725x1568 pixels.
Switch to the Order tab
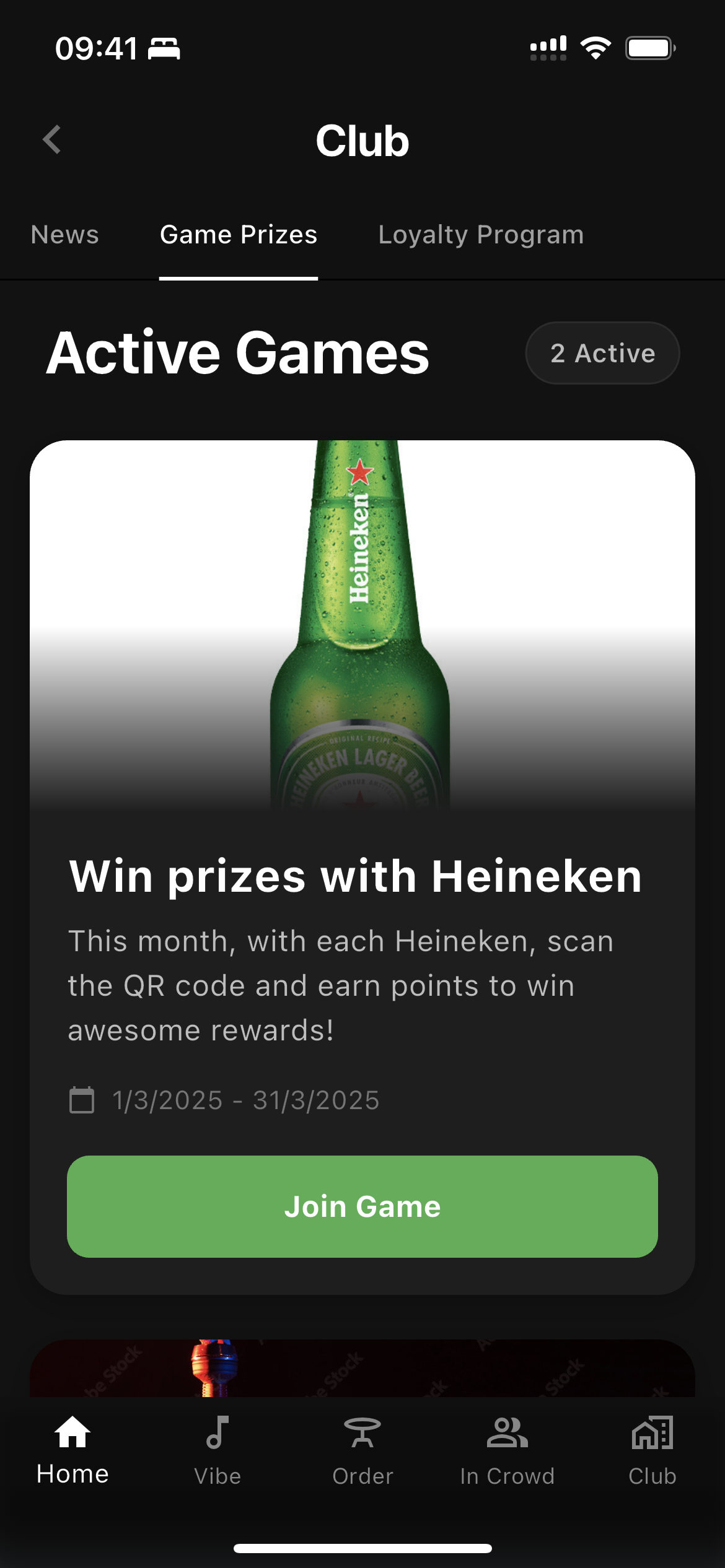point(362,1450)
